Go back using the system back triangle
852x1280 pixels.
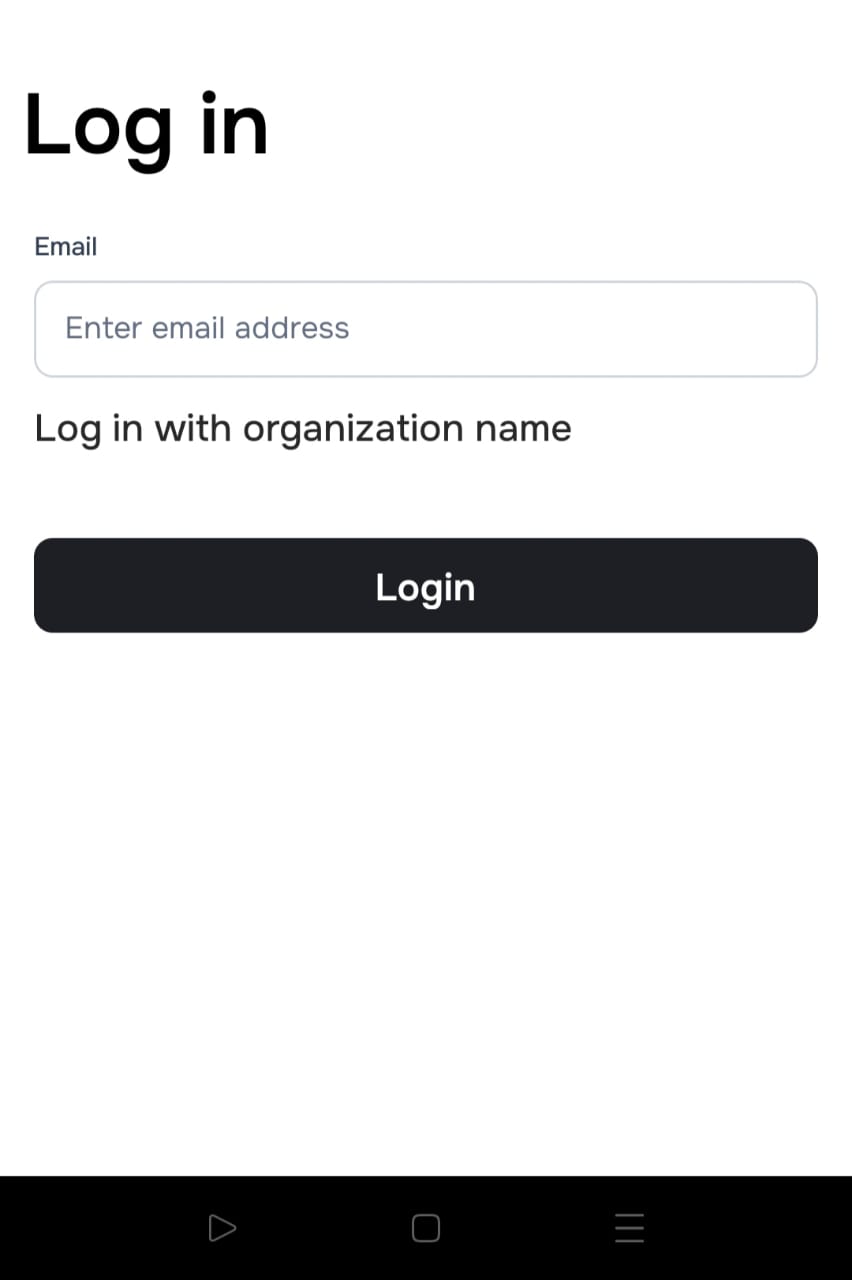click(x=222, y=1227)
